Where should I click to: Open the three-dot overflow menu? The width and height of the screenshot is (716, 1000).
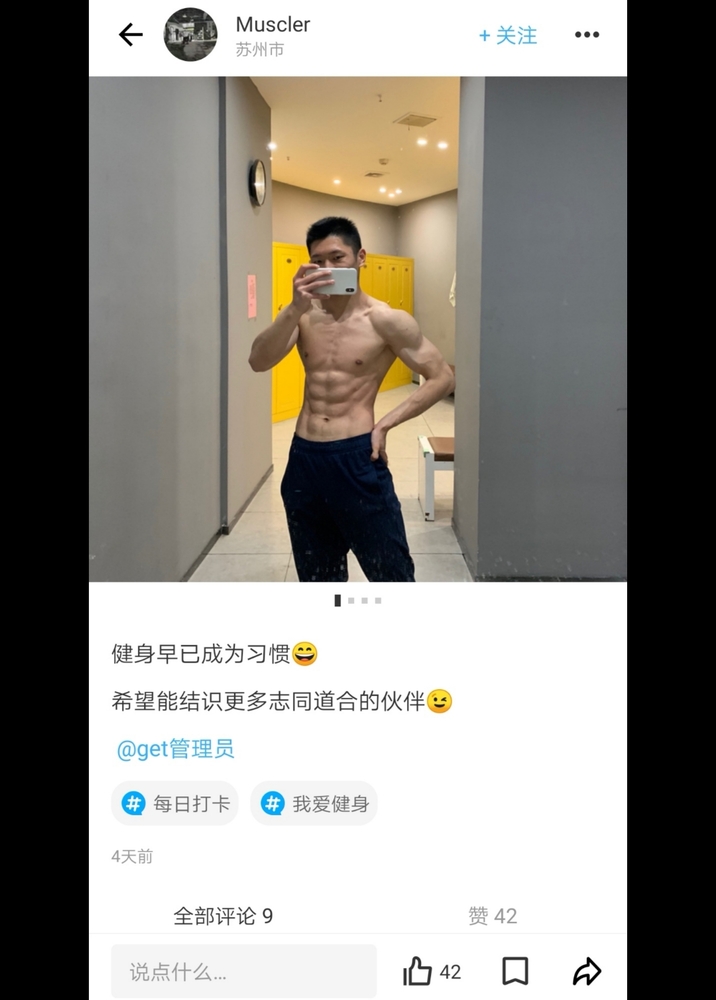587,35
